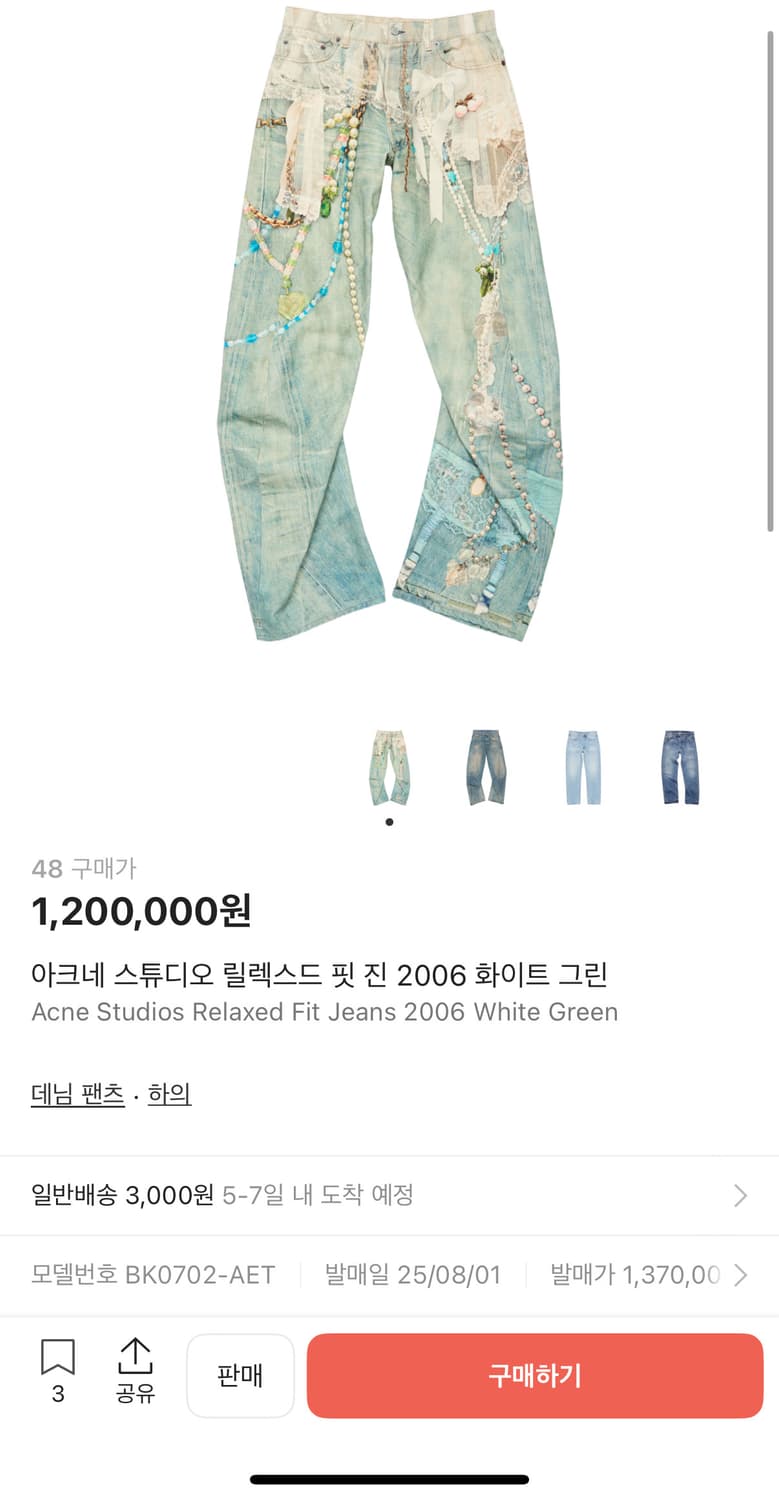This screenshot has width=779, height=1500.
Task: Tap the 구매하기 purchase button
Action: (534, 1375)
